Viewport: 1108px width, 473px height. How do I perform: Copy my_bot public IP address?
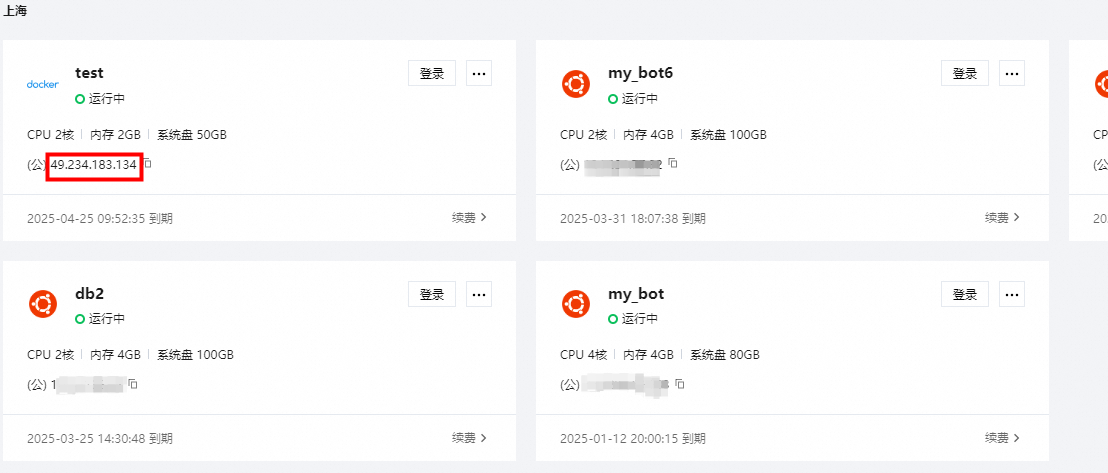pos(680,384)
